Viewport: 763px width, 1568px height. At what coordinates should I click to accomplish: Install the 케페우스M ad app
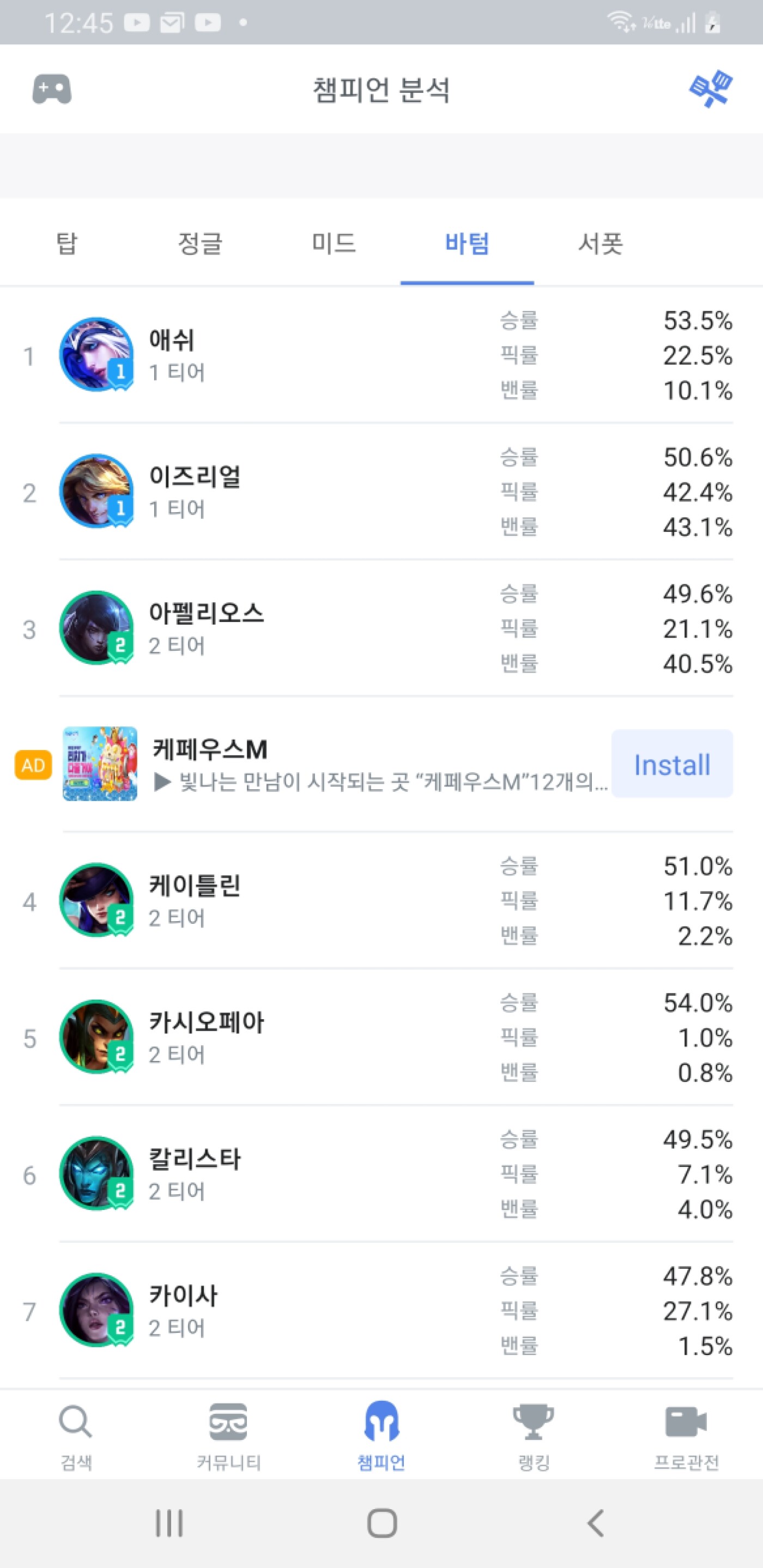[672, 765]
